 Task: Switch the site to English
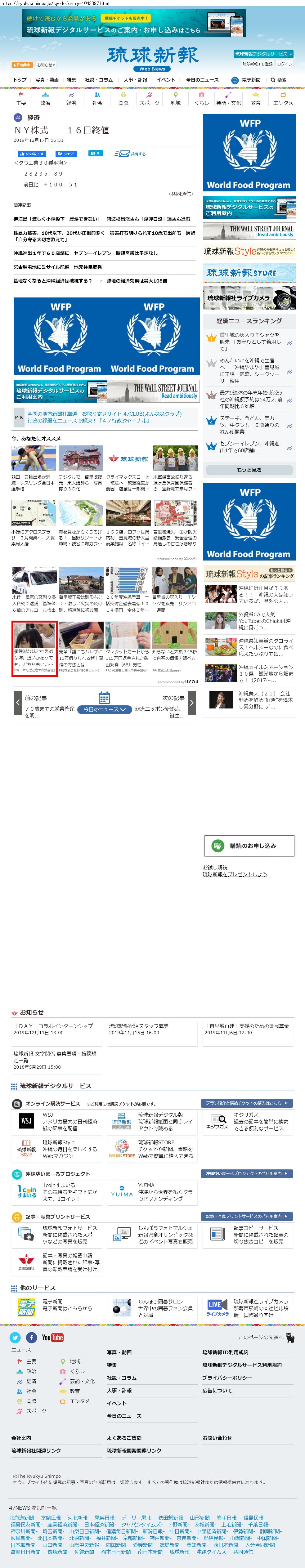click(x=22, y=65)
